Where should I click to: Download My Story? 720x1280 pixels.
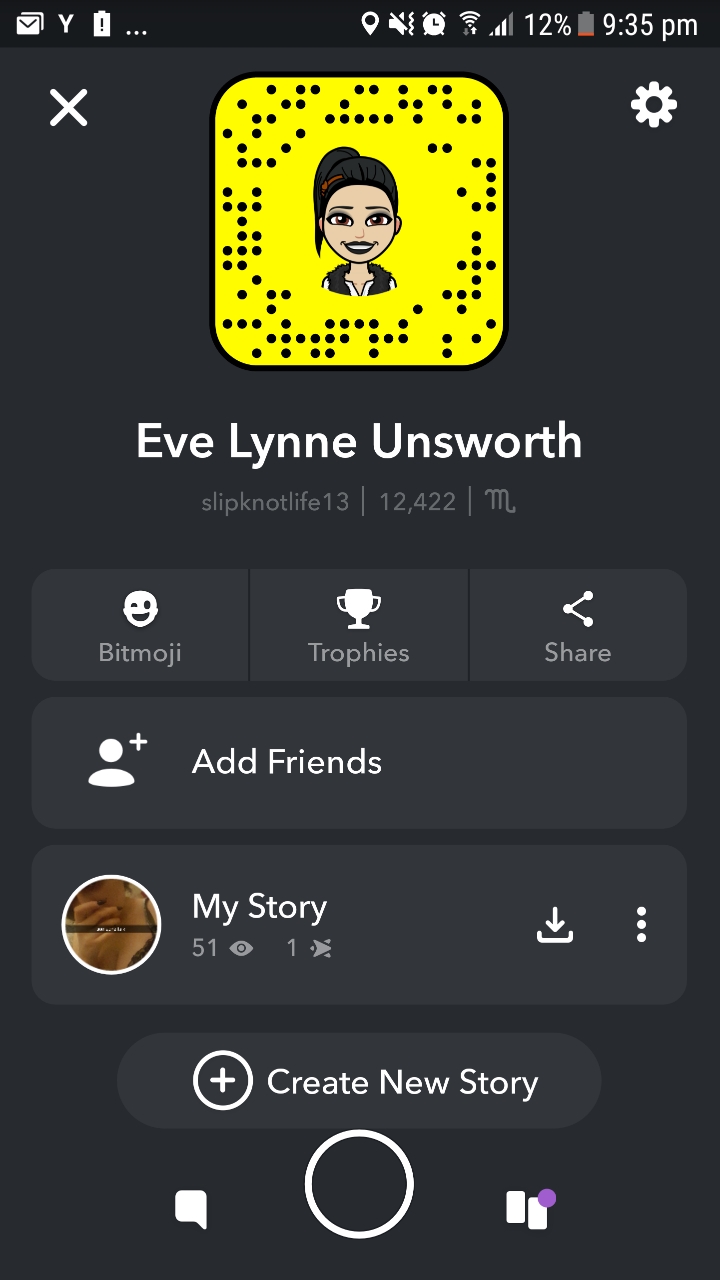coord(555,925)
